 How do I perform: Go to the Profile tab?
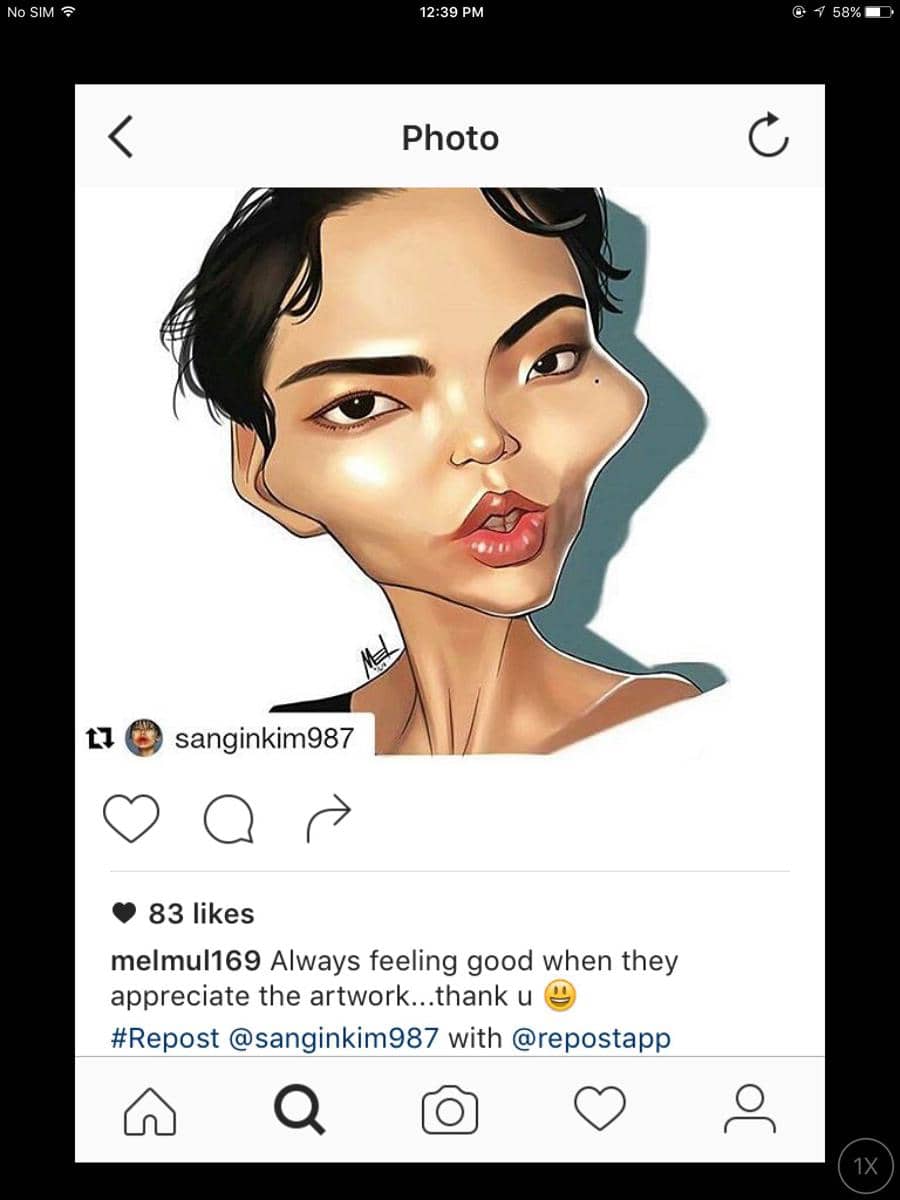(749, 1110)
